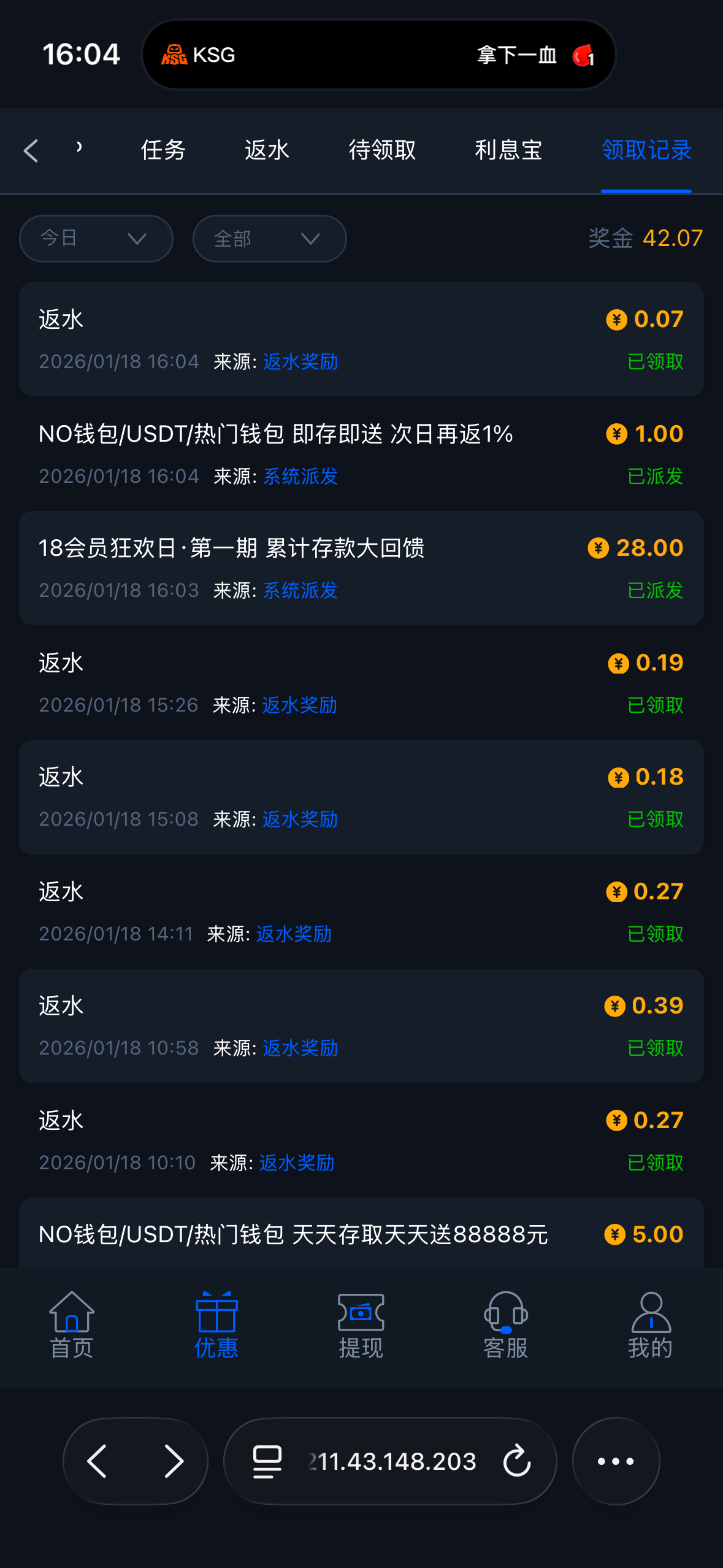This screenshot has height=1568, width=723.
Task: Open 优惠 in the bottom bar
Action: (x=216, y=1325)
